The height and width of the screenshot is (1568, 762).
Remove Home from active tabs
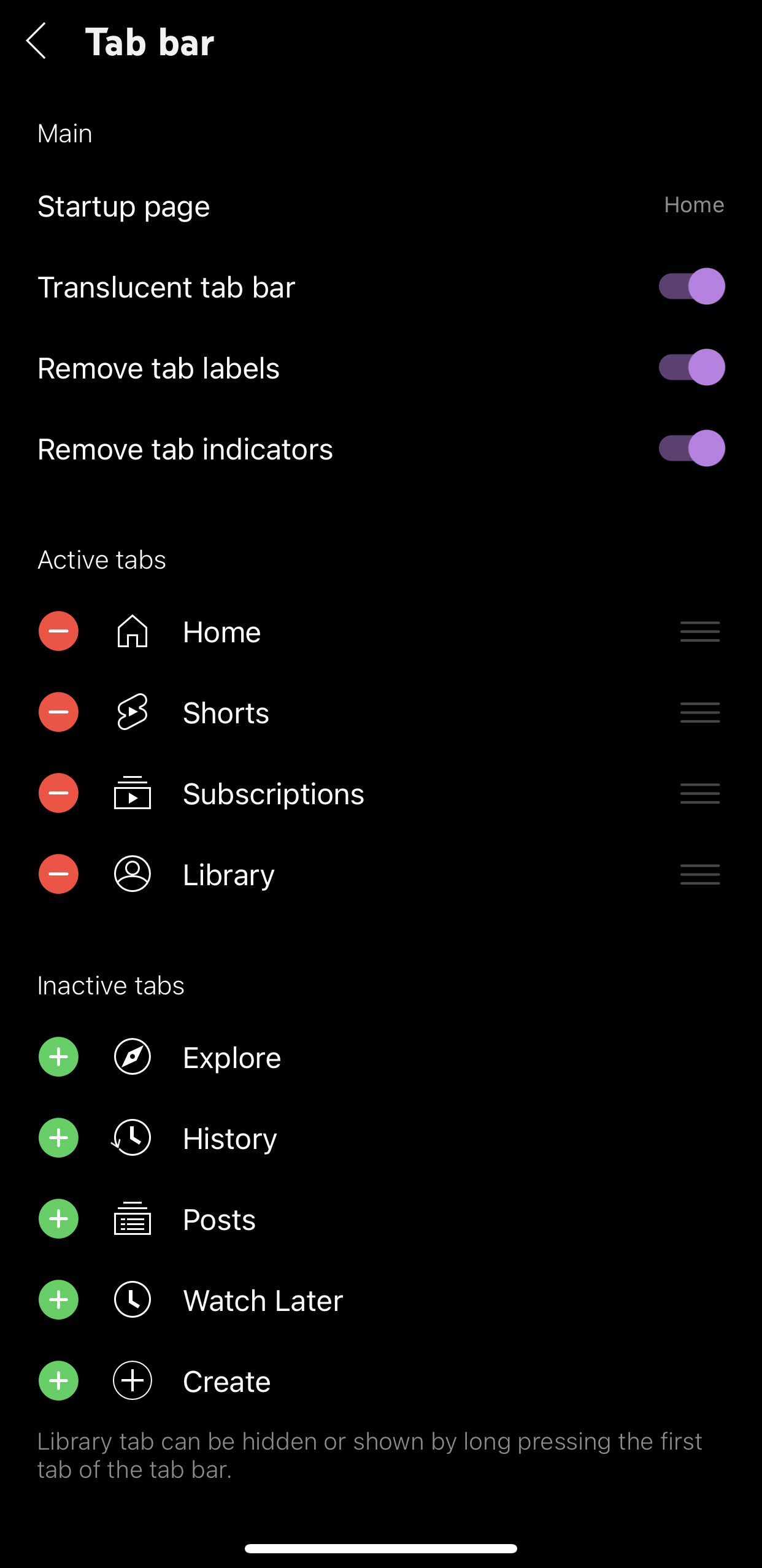58,631
